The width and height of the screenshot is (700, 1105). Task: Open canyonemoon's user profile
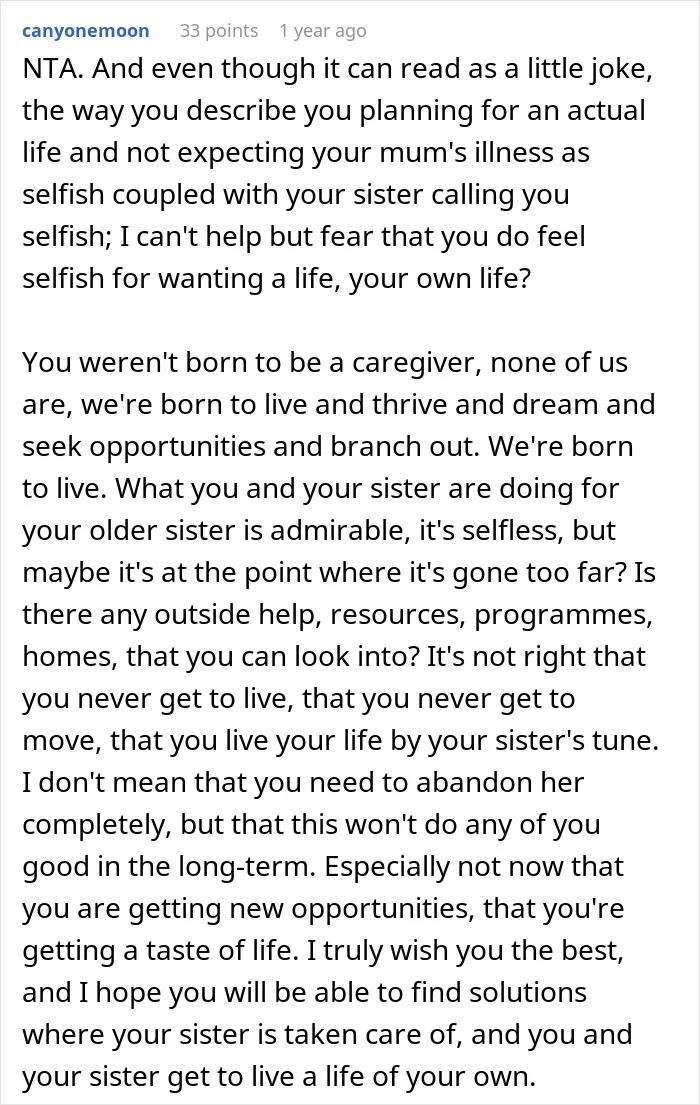85,31
